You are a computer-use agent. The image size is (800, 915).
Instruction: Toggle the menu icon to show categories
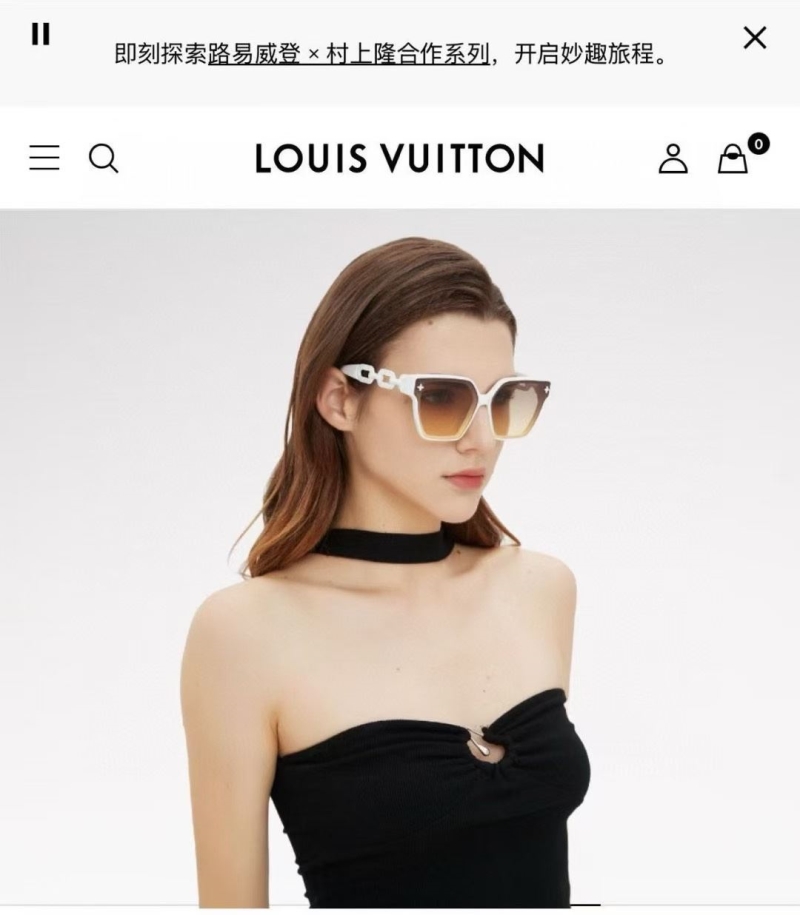42,157
